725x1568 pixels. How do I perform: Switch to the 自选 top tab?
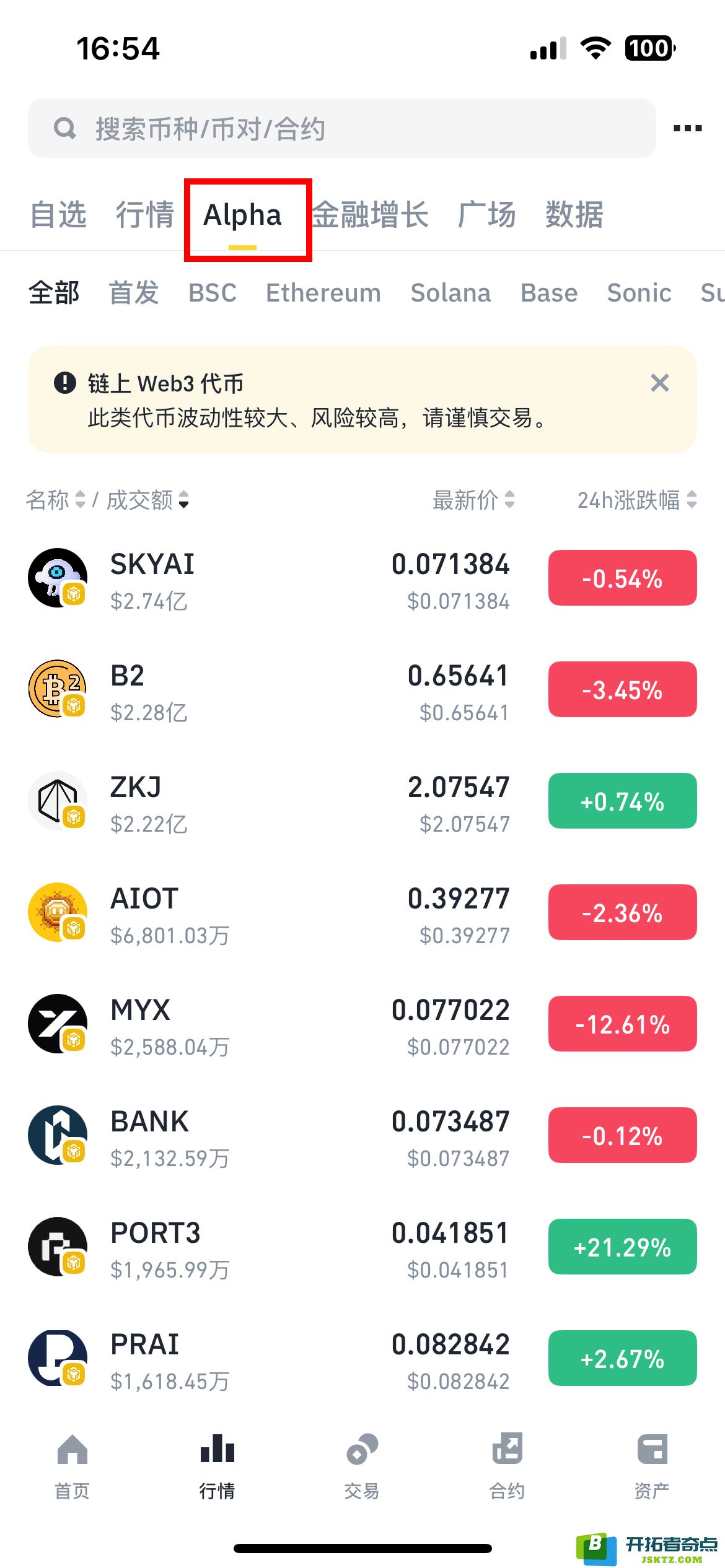(58, 215)
